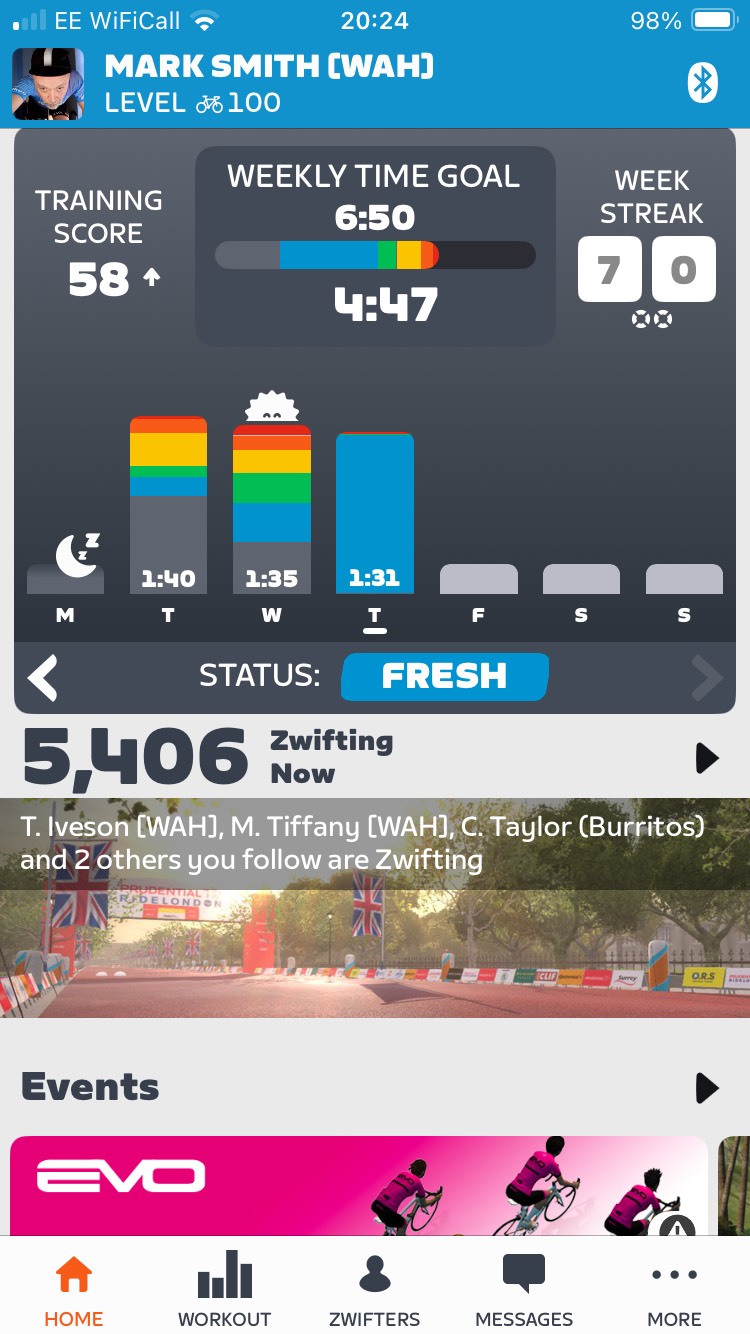Viewport: 750px width, 1334px height.
Task: Open Mark Smith's profile picture
Action: [48, 84]
